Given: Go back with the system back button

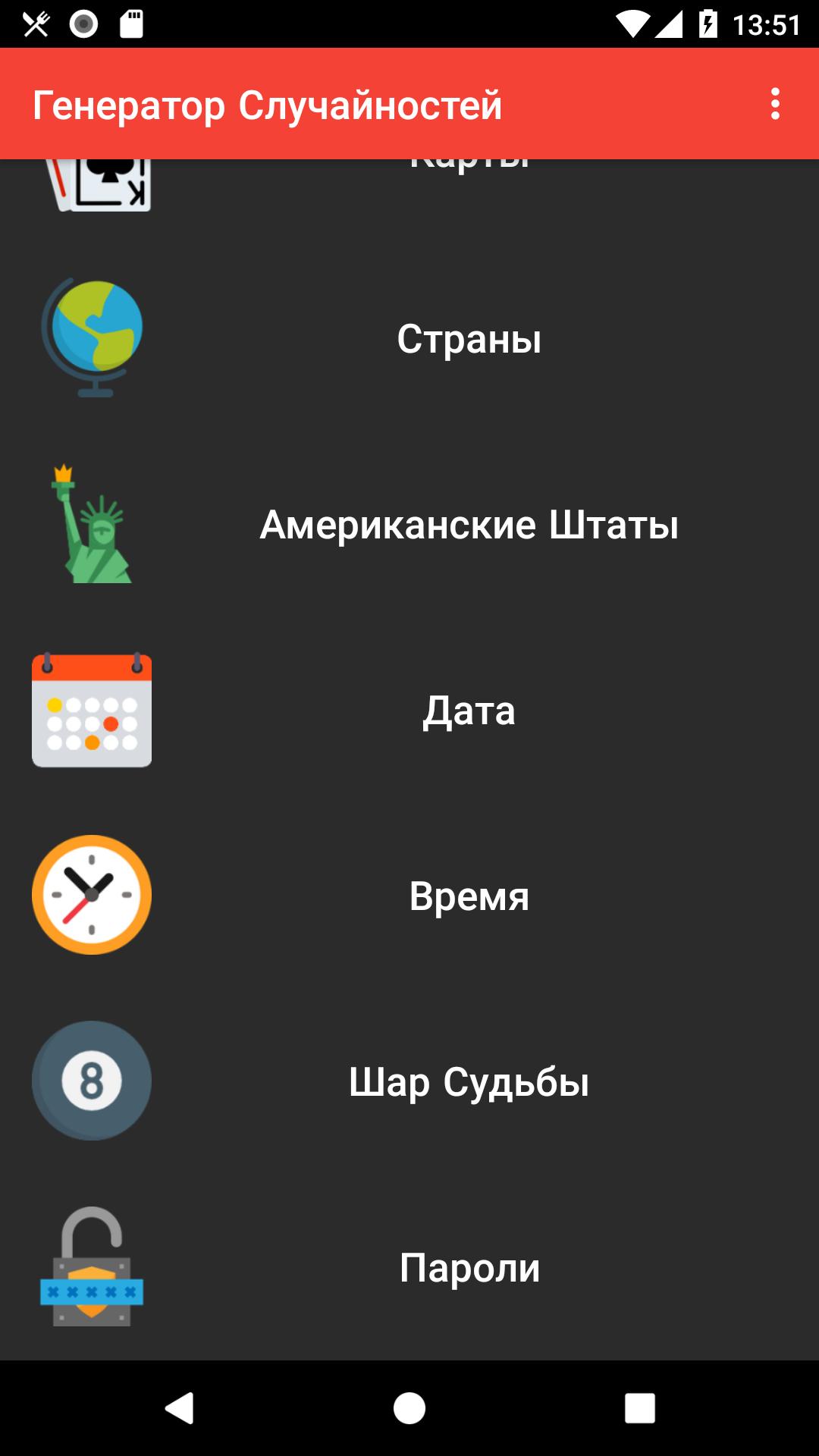Looking at the screenshot, I should click(x=180, y=1408).
